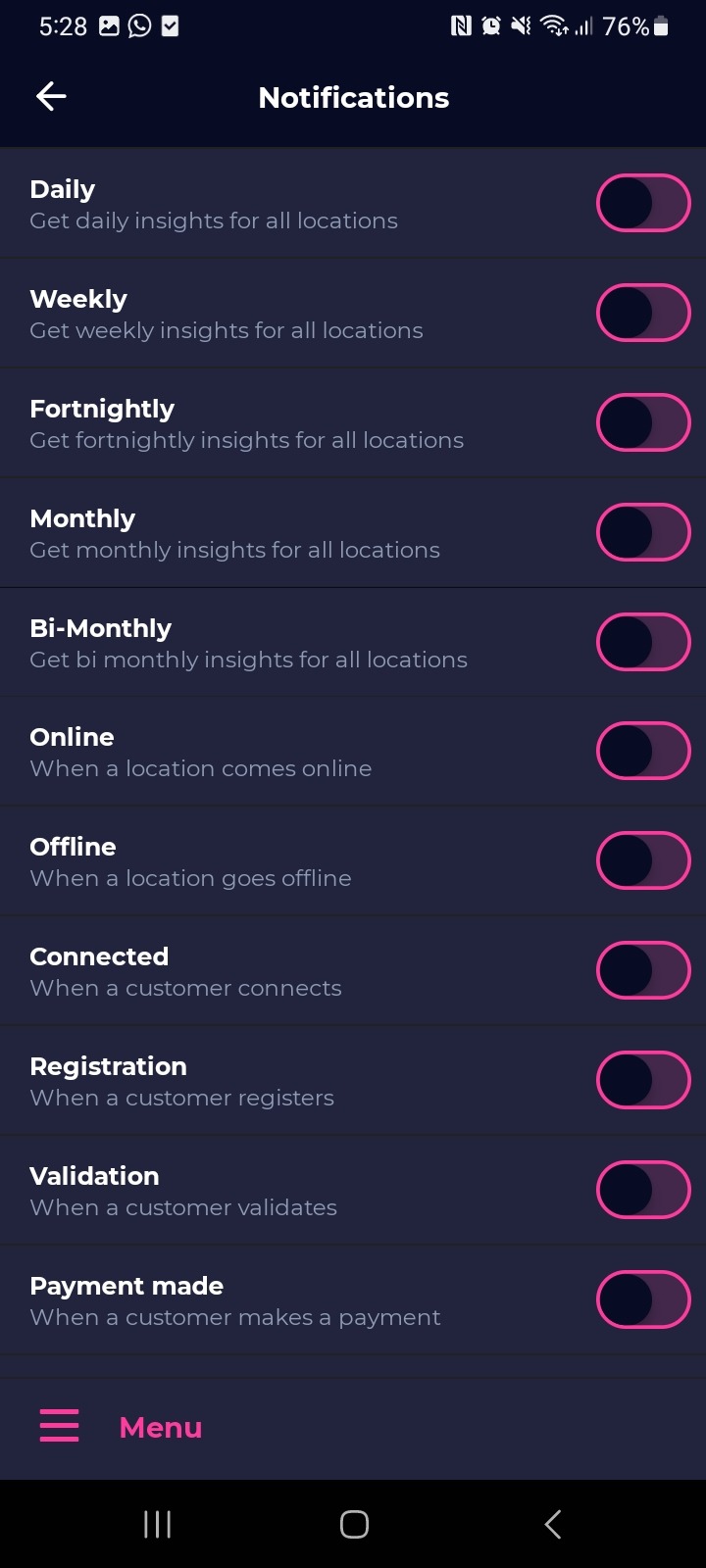The image size is (706, 1568).
Task: Enable the Validation notification toggle
Action: click(x=644, y=1190)
